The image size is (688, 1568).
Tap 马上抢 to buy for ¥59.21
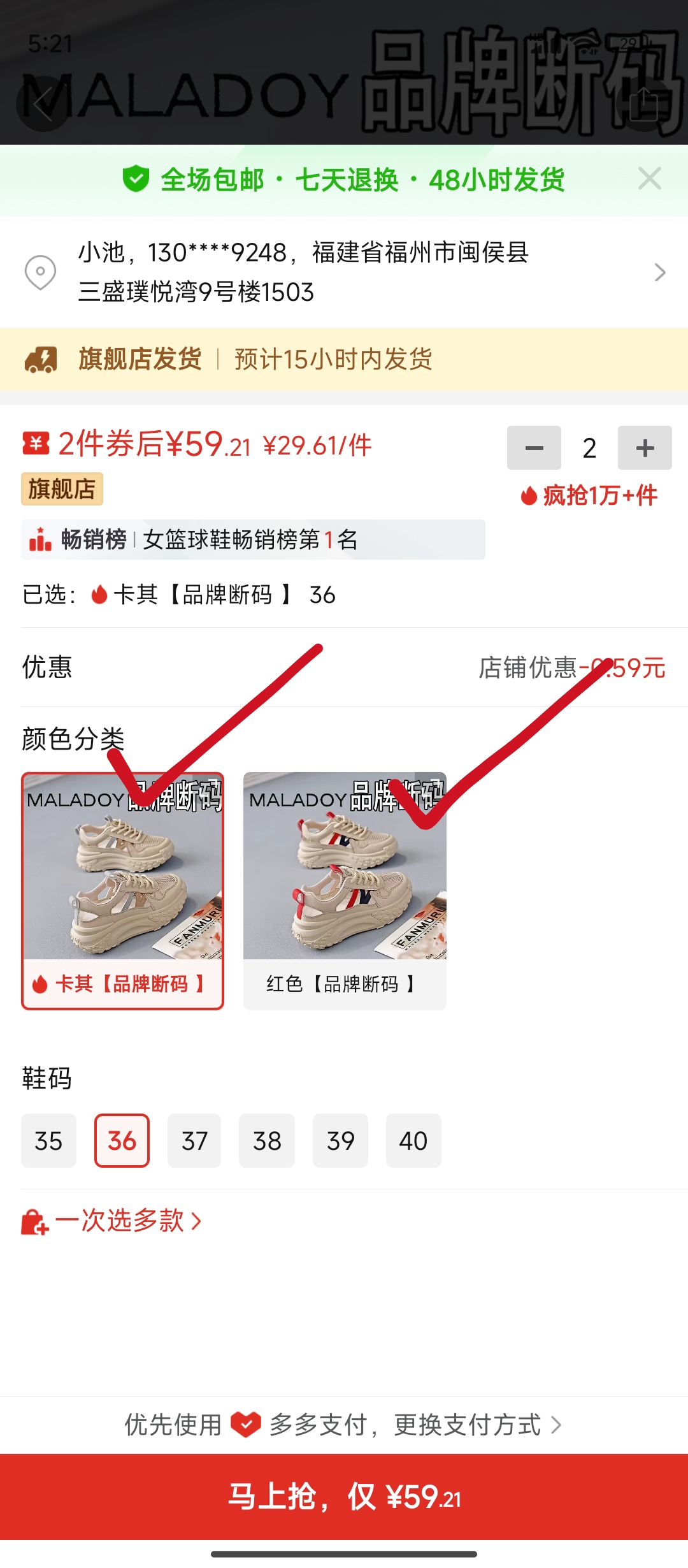click(344, 1497)
